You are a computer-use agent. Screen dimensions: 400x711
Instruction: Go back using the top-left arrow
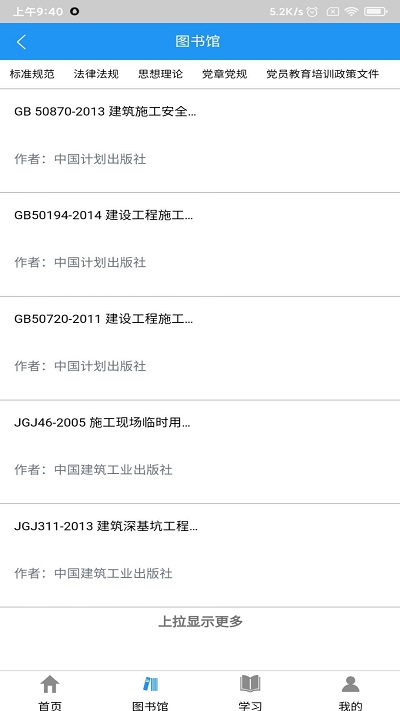21,42
